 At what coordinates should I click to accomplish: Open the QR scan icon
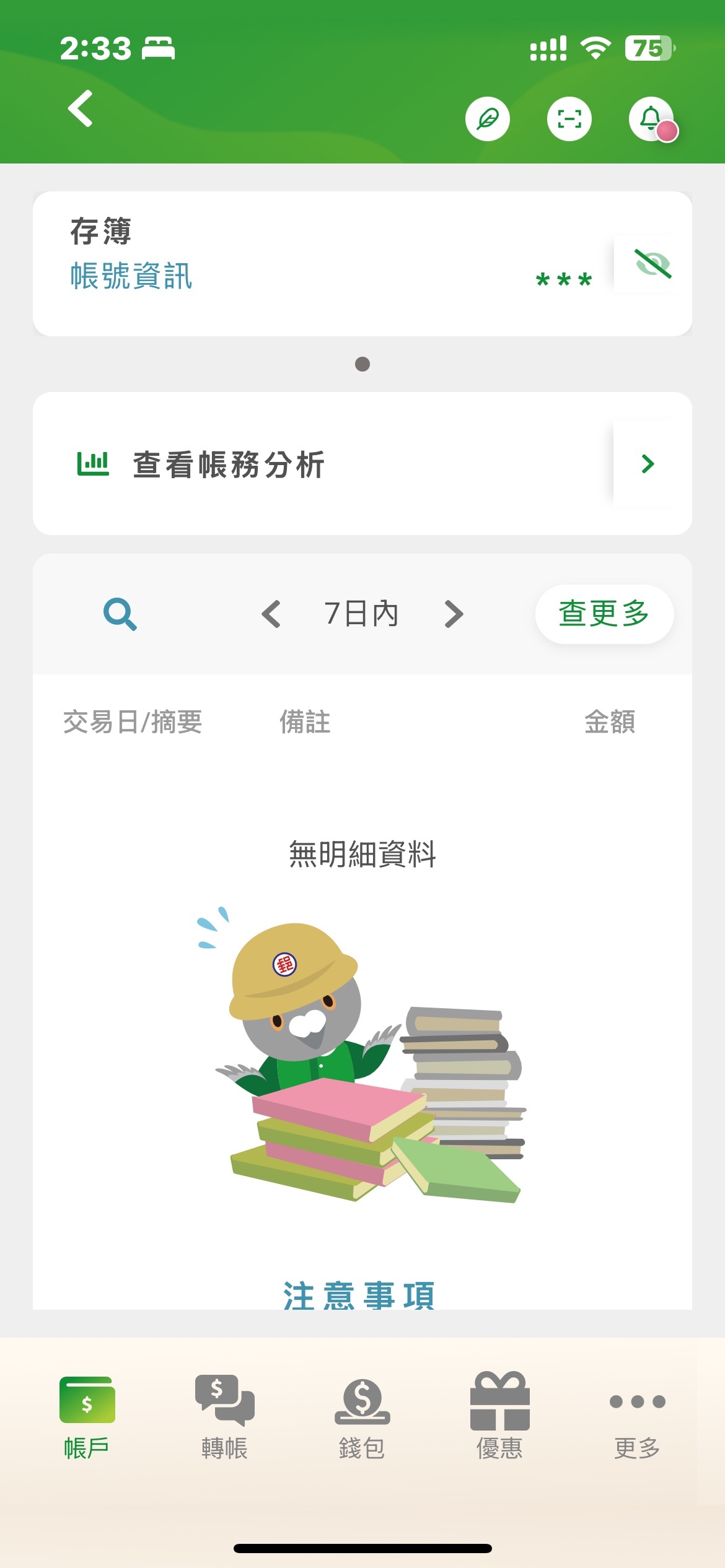pyautogui.click(x=569, y=119)
